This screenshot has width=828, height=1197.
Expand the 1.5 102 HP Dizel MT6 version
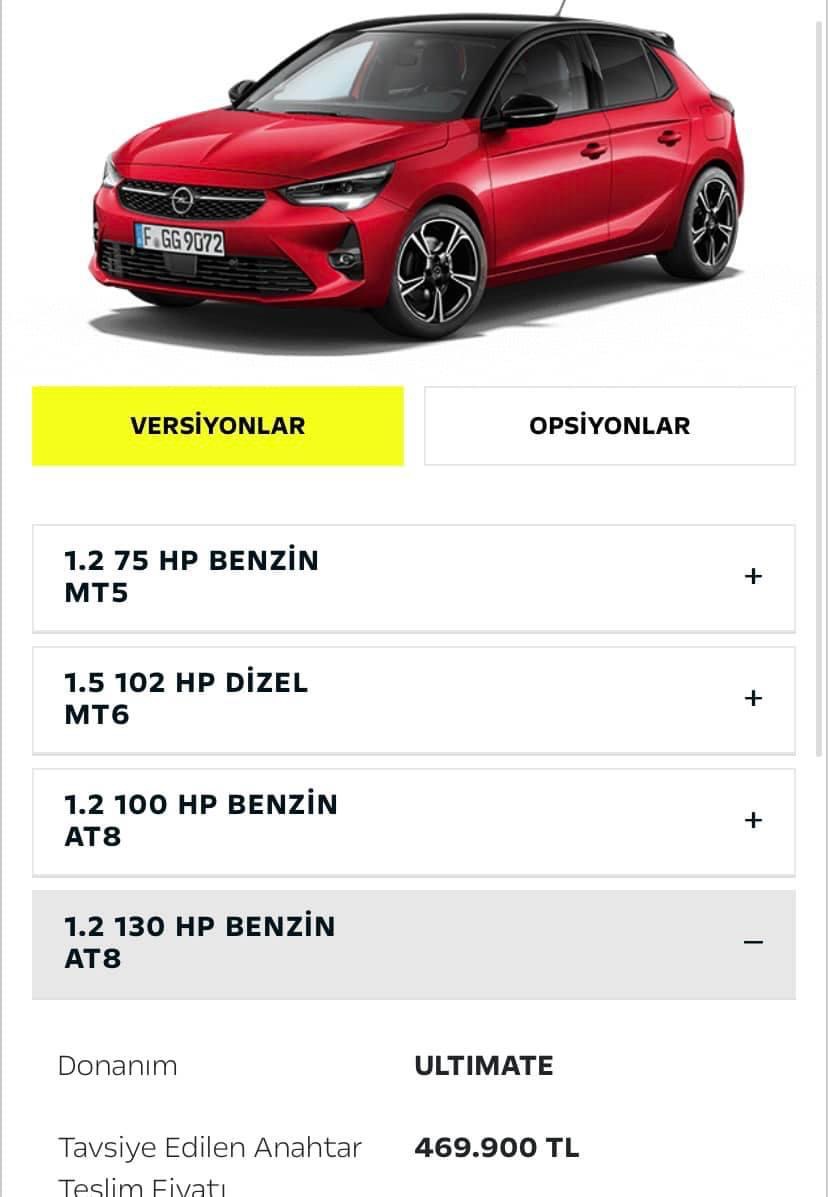coord(753,699)
